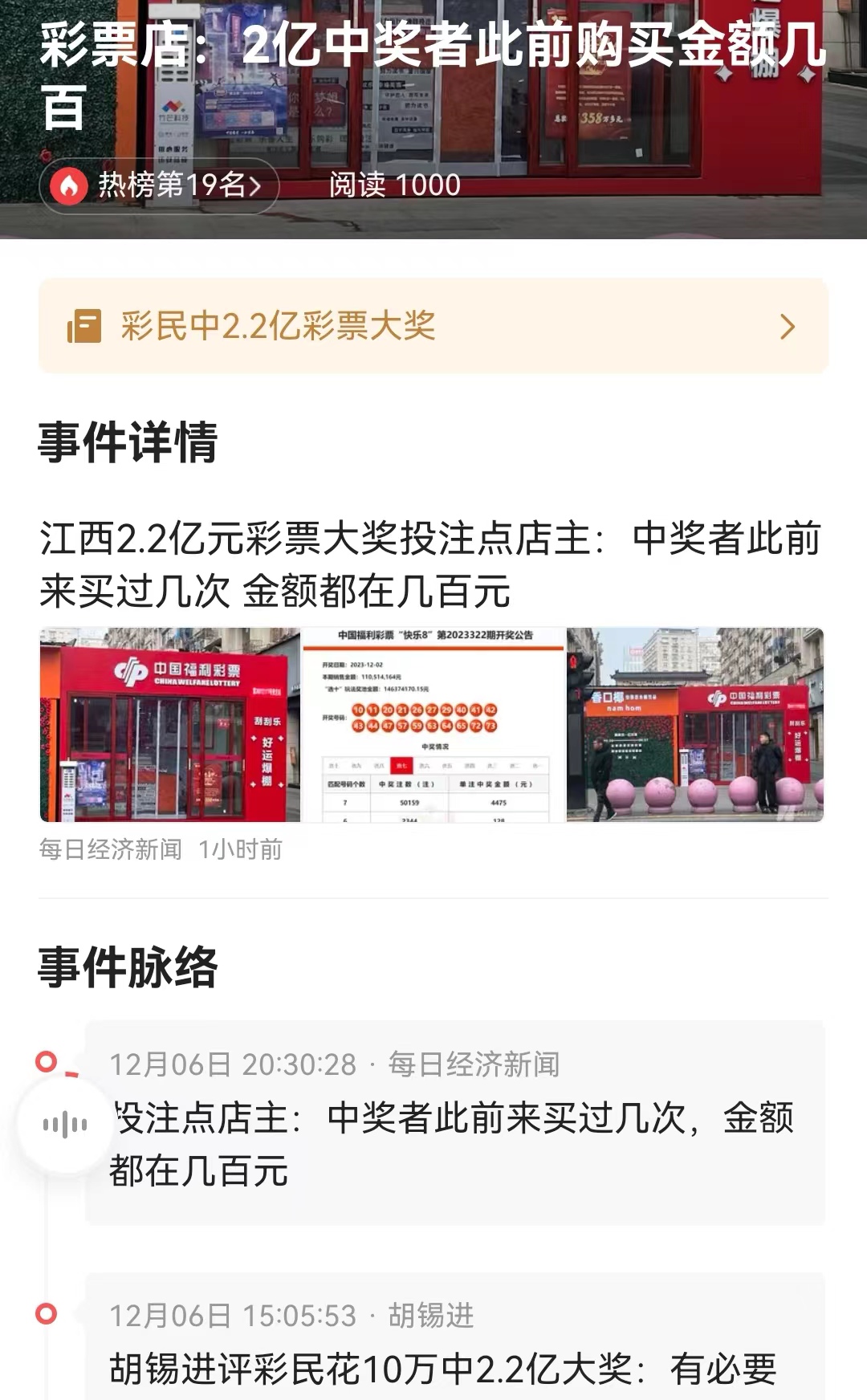Tap the red lottery shop left thumbnail
Image resolution: width=867 pixels, height=1400 pixels.
coord(169,725)
